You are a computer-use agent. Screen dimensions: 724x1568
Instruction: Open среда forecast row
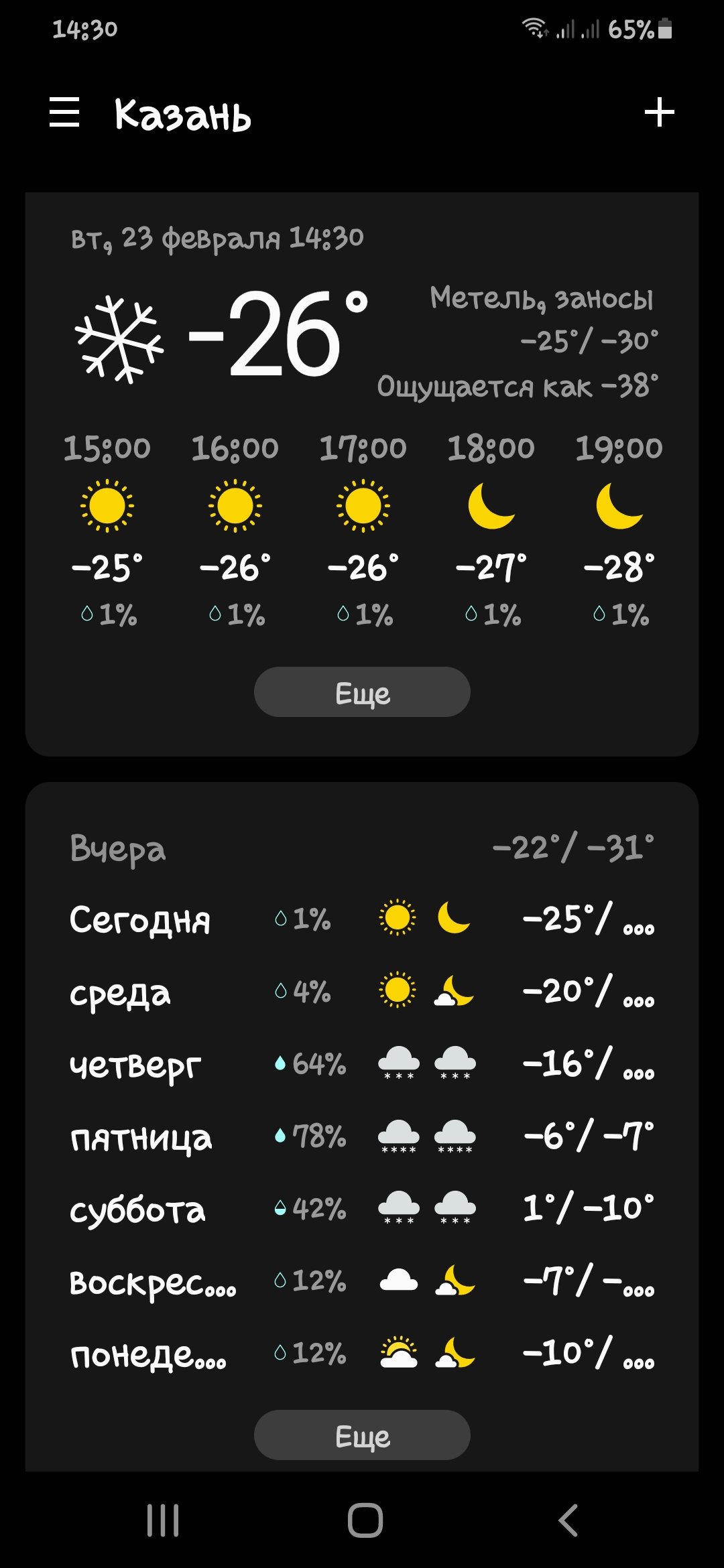(362, 992)
